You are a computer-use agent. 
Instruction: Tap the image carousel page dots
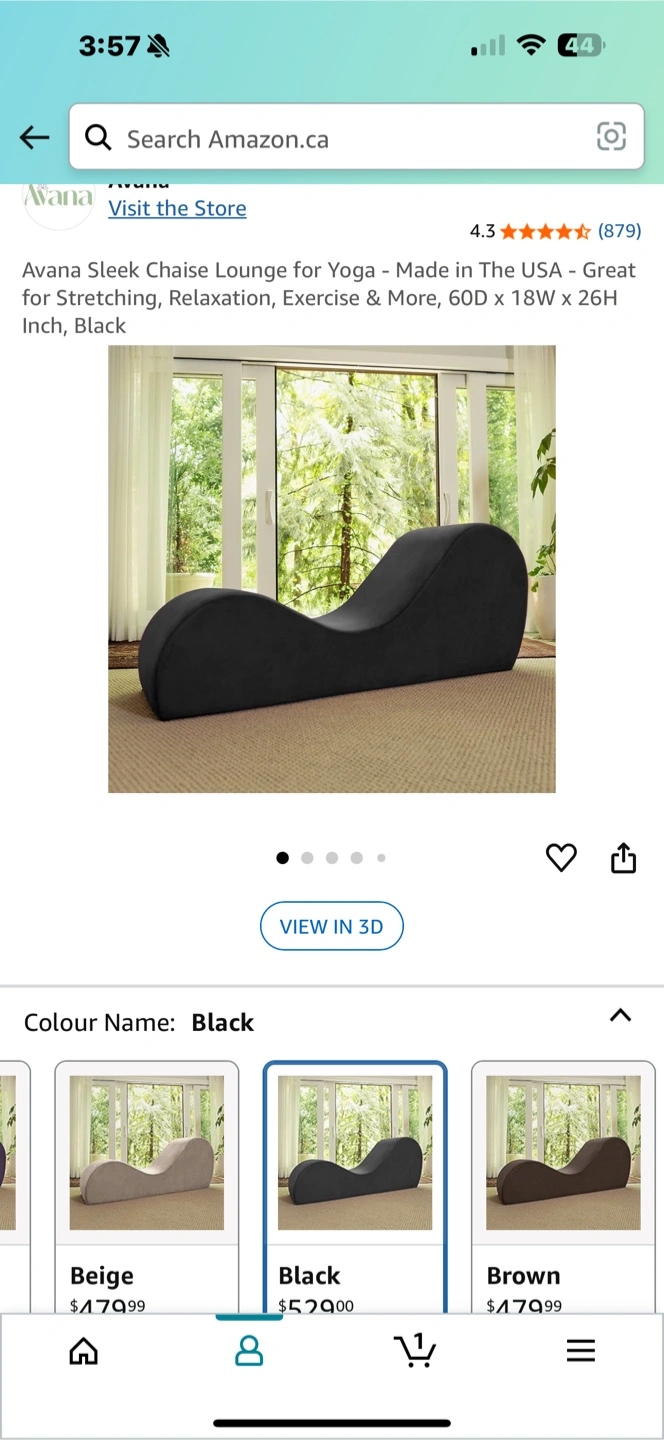coord(331,858)
